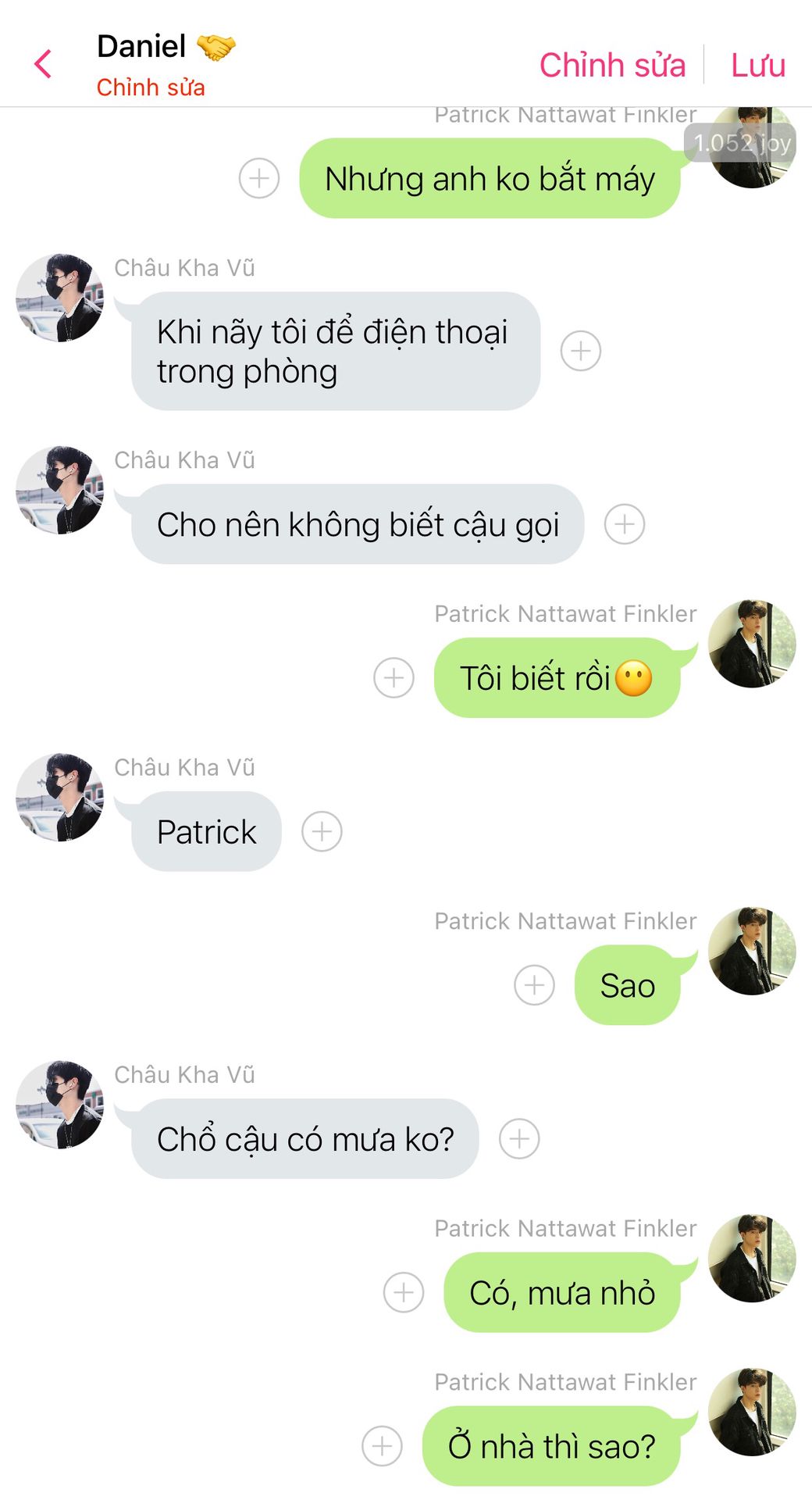812x1500 pixels.
Task: Select the message bubble "Chỗ cậu có mưa ko?"
Action: pyautogui.click(x=304, y=1138)
